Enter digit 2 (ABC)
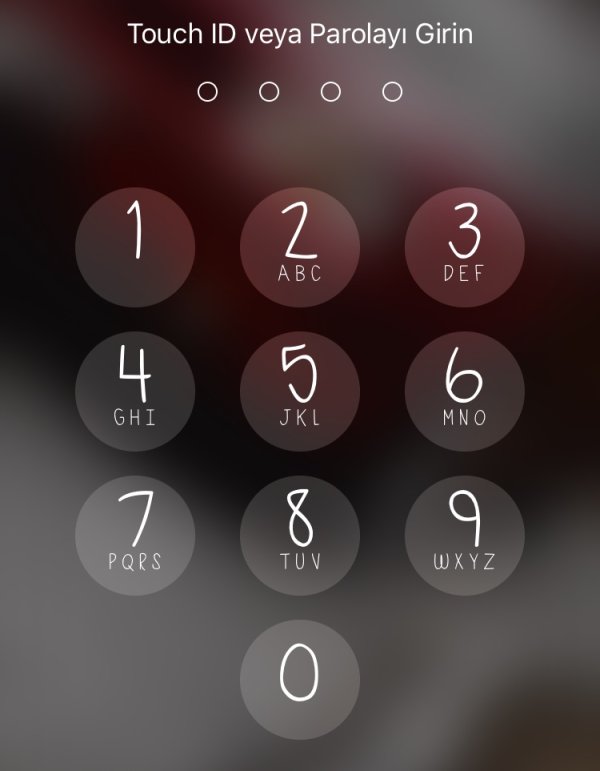This screenshot has width=600, height=771. pyautogui.click(x=299, y=247)
